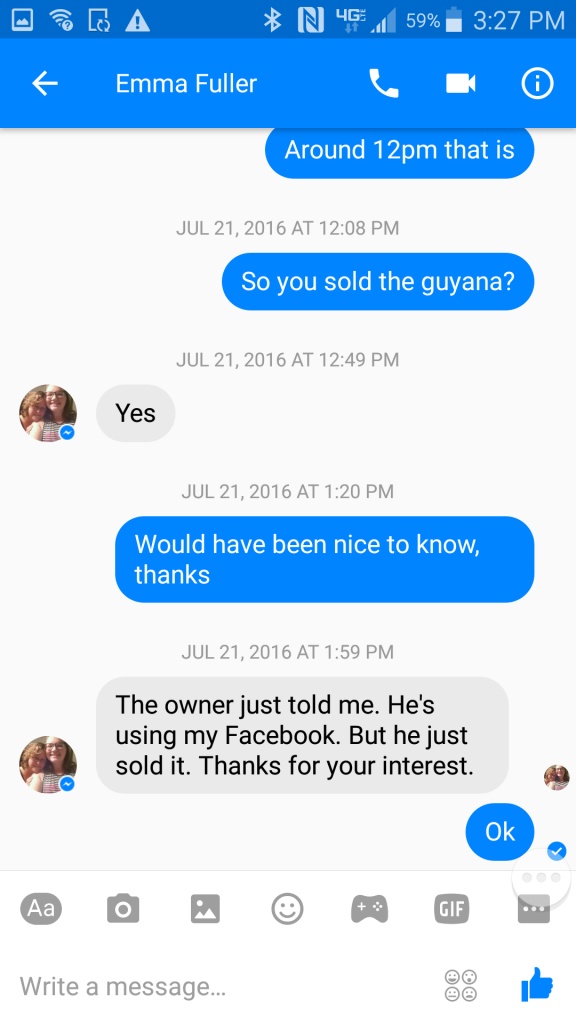Focus the Write a message field
The height and width of the screenshot is (1024, 576).
[x=222, y=985]
